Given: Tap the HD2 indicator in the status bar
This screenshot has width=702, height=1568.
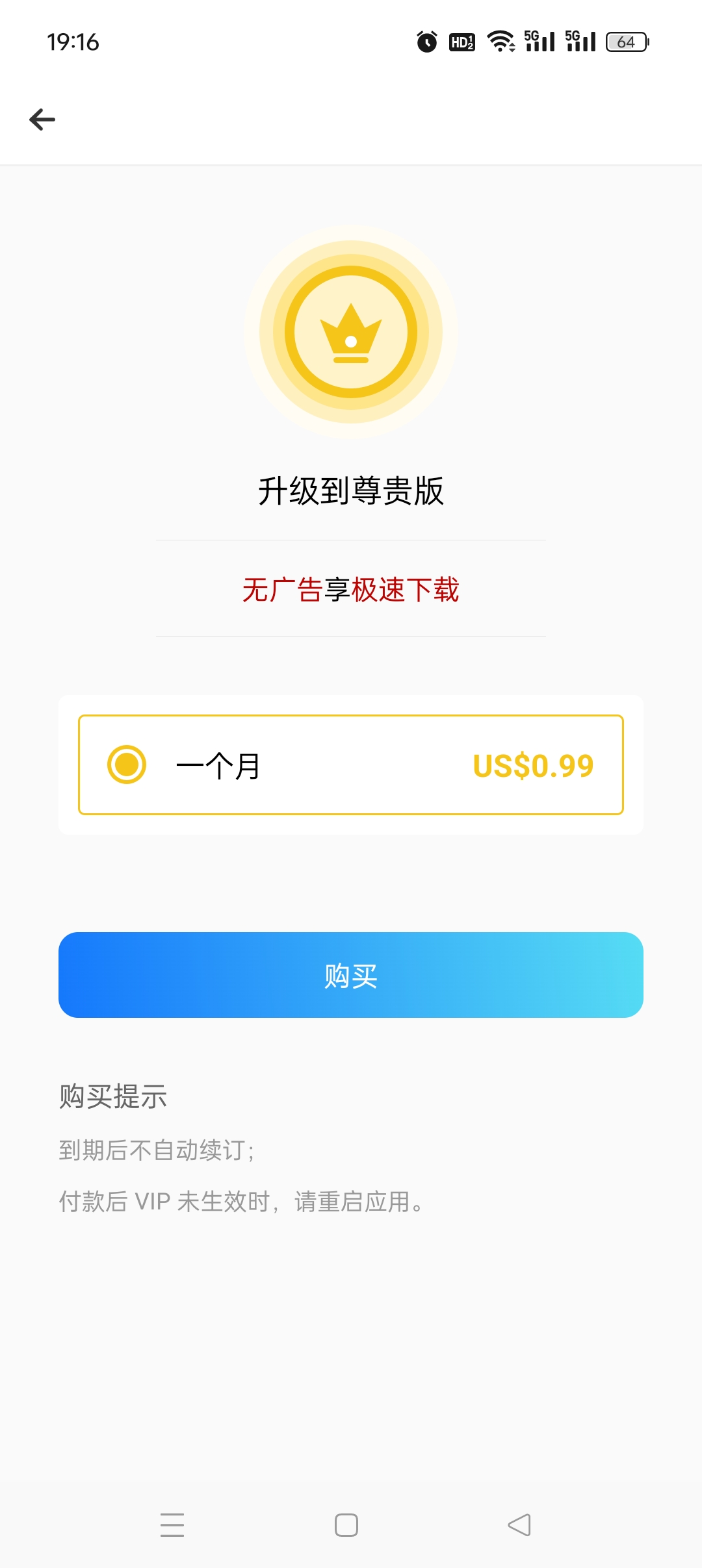Looking at the screenshot, I should tap(462, 41).
